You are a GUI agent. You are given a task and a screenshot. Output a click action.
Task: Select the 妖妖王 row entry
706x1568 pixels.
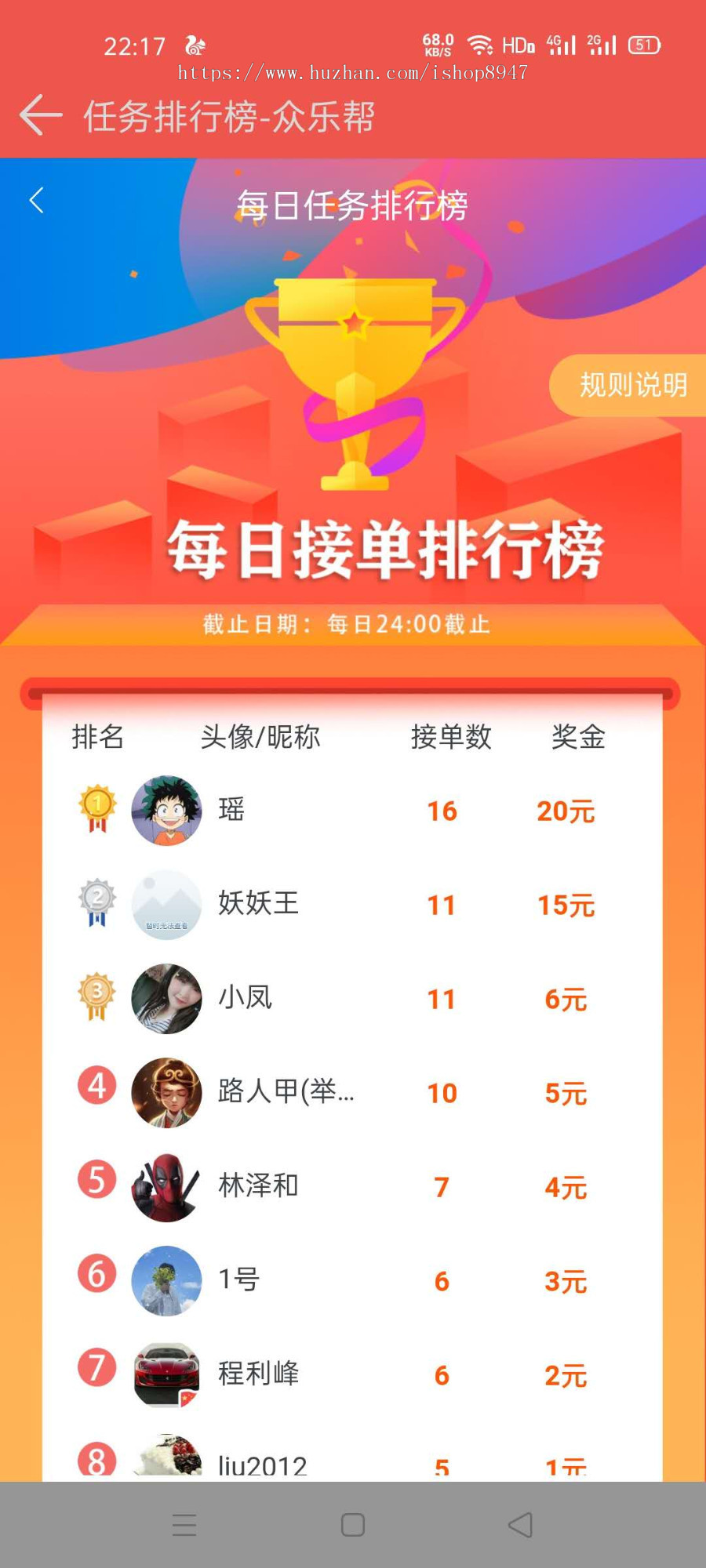pyautogui.click(x=259, y=906)
